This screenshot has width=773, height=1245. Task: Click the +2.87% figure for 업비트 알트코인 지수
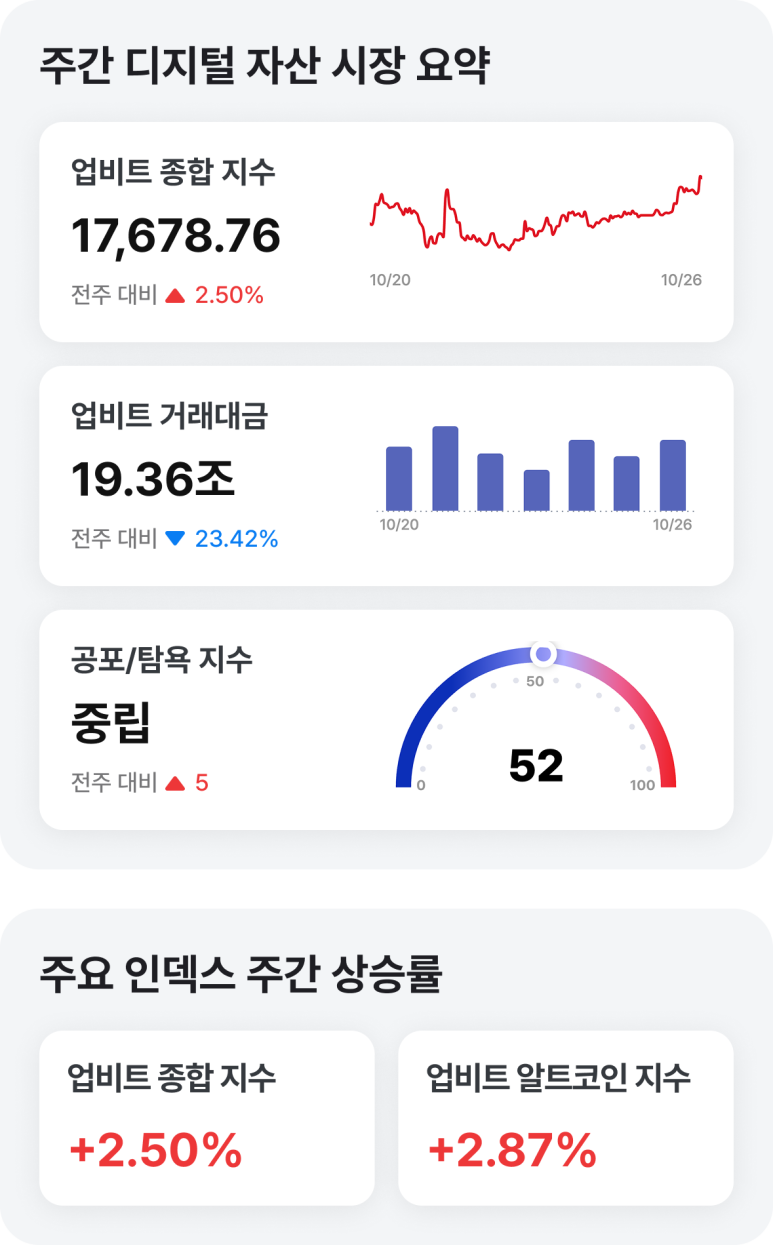509,1152
